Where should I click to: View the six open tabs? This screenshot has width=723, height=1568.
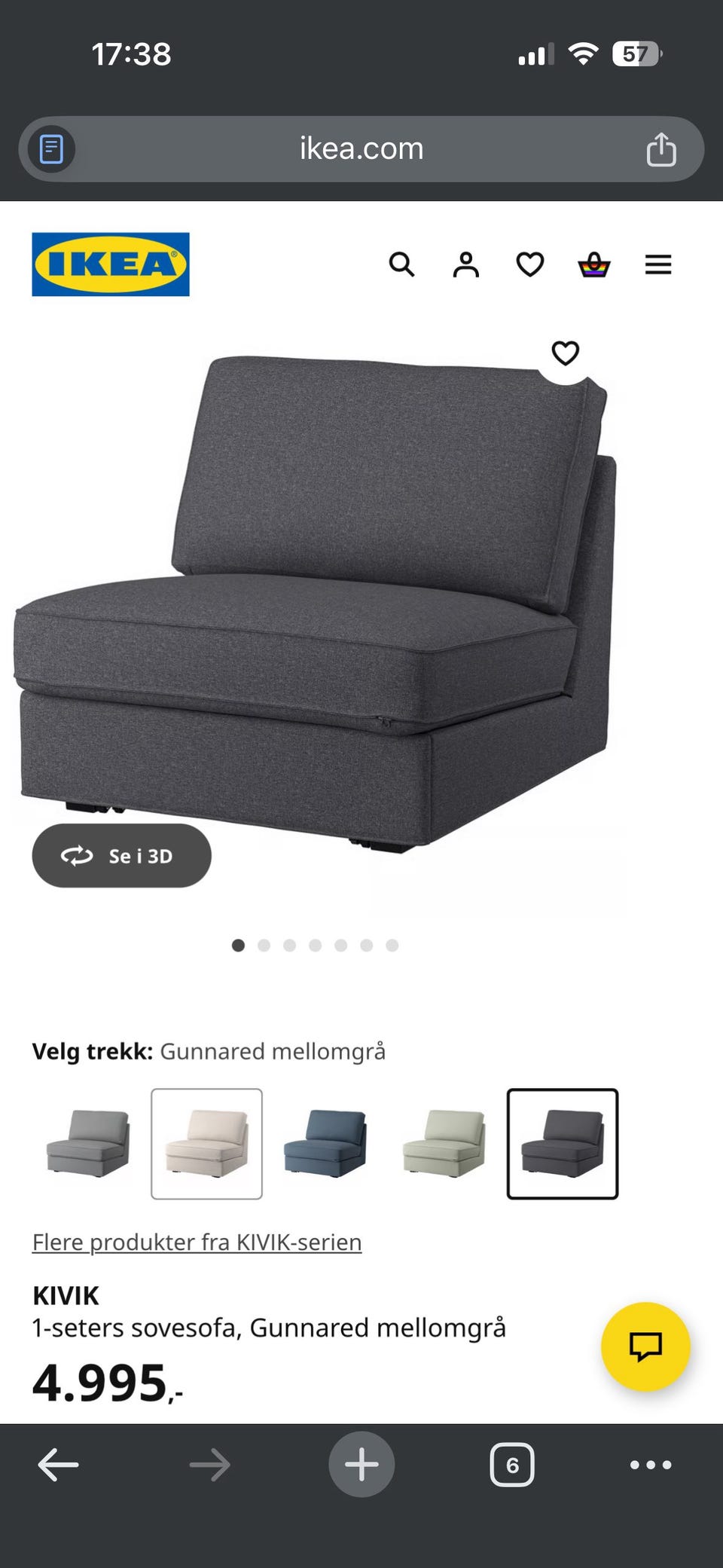512,1464
